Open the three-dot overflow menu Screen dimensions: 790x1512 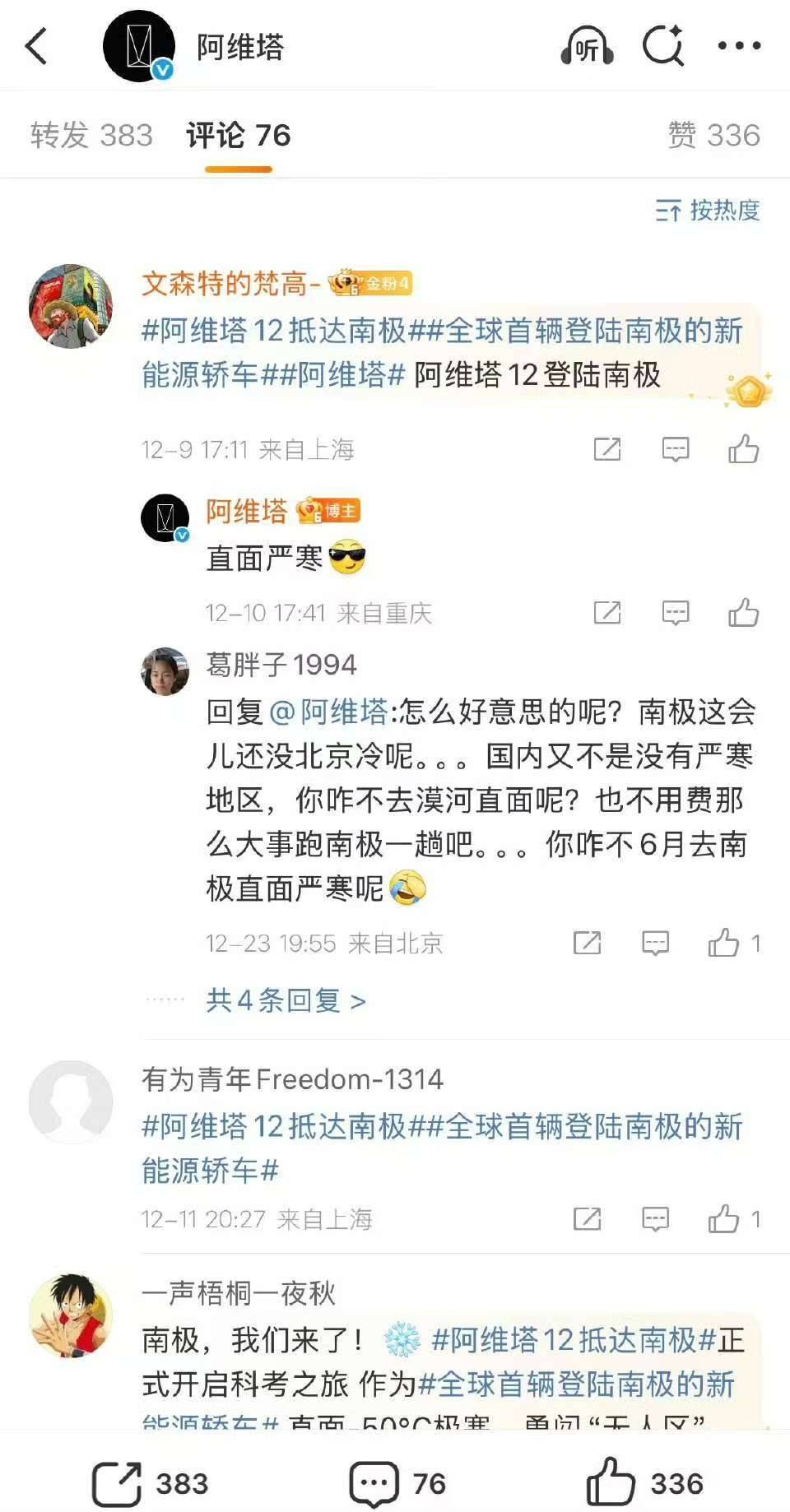[739, 46]
